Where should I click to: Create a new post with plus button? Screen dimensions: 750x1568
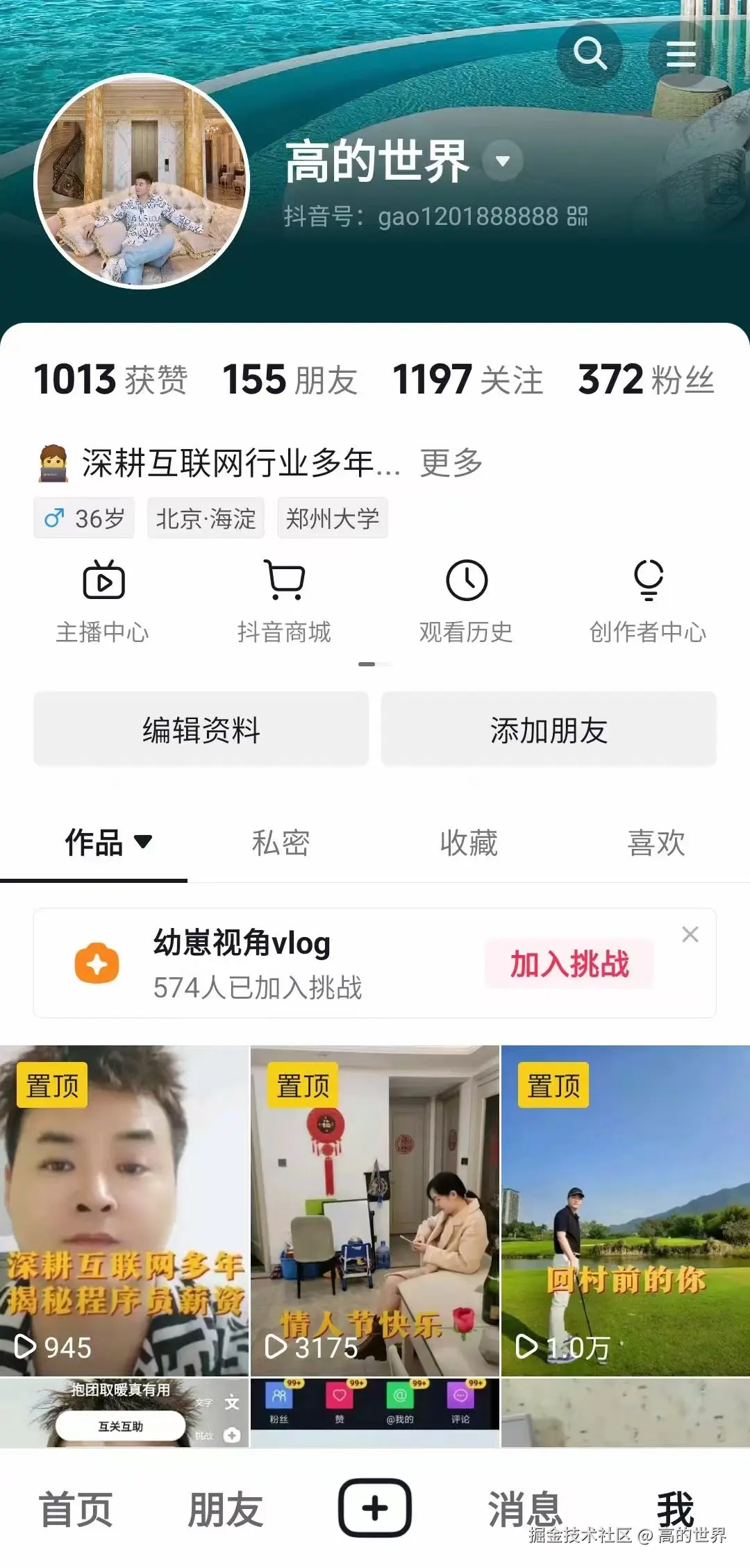(x=375, y=1508)
